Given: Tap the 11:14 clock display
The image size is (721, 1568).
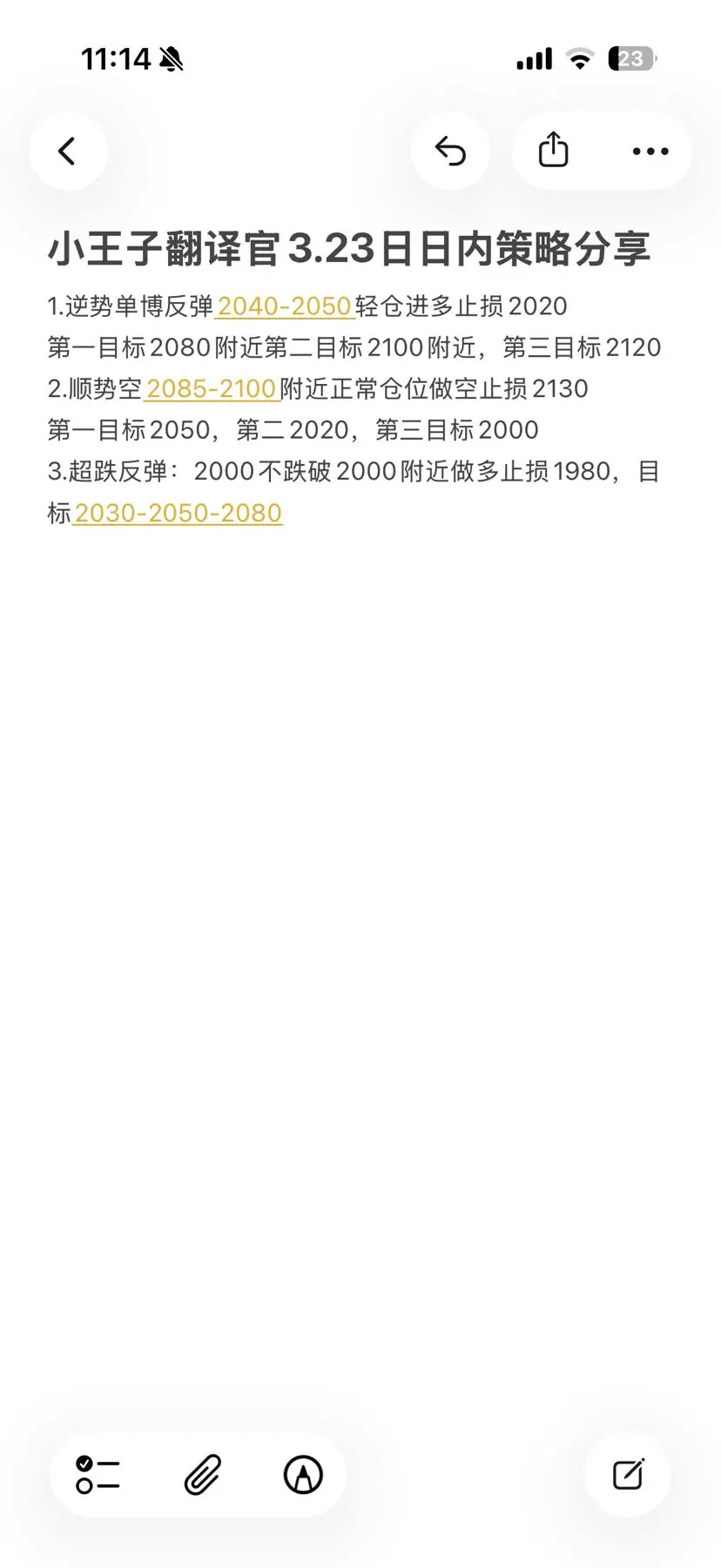Looking at the screenshot, I should (x=117, y=57).
